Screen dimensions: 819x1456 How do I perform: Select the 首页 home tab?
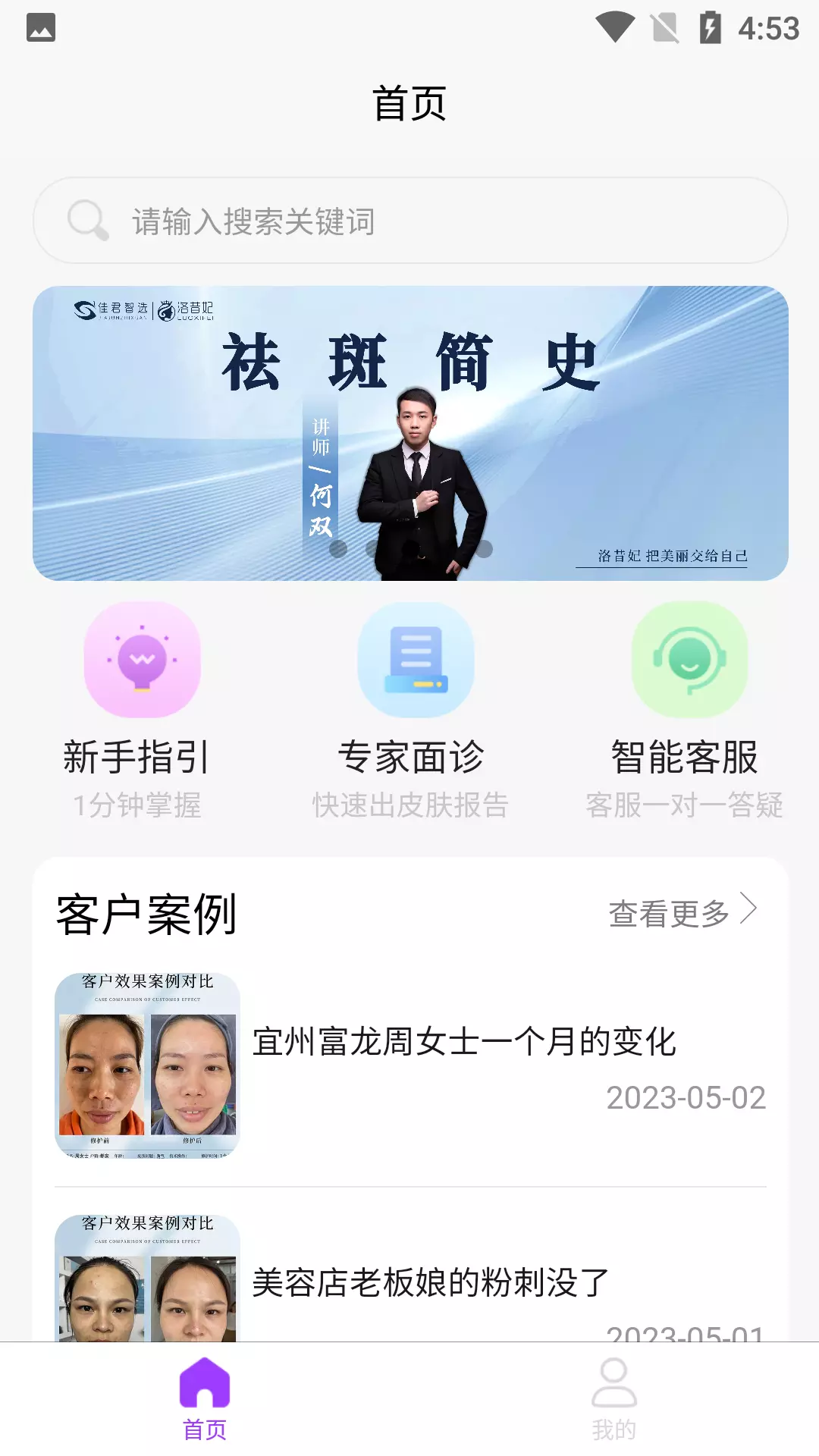point(205,1399)
